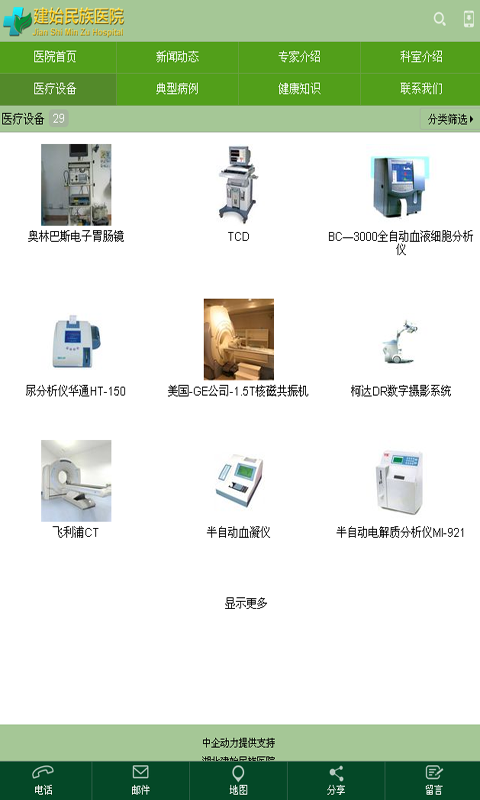This screenshot has width=480, height=800.
Task: Go to 联系我们 tab
Action: (x=421, y=89)
